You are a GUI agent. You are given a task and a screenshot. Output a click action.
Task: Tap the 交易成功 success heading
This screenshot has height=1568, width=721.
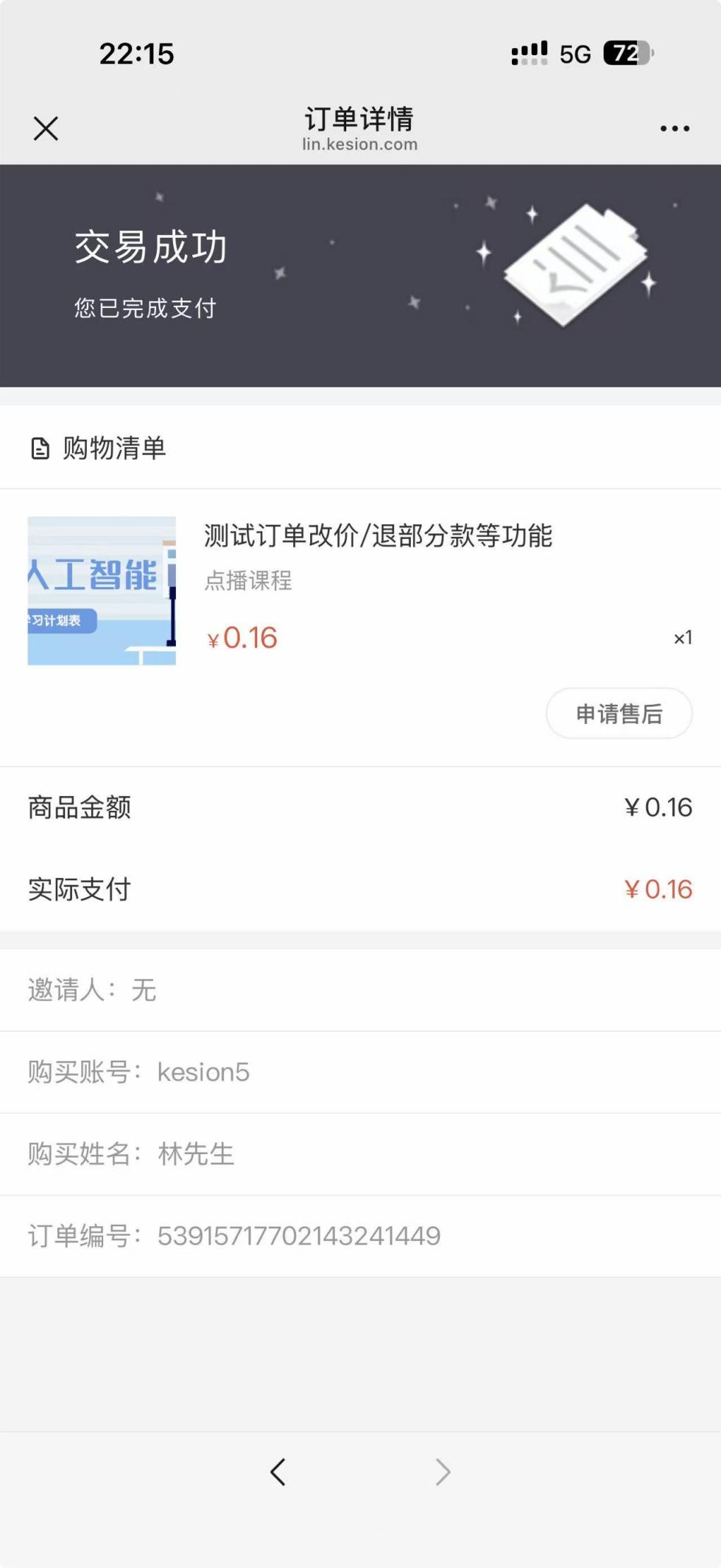pos(150,247)
